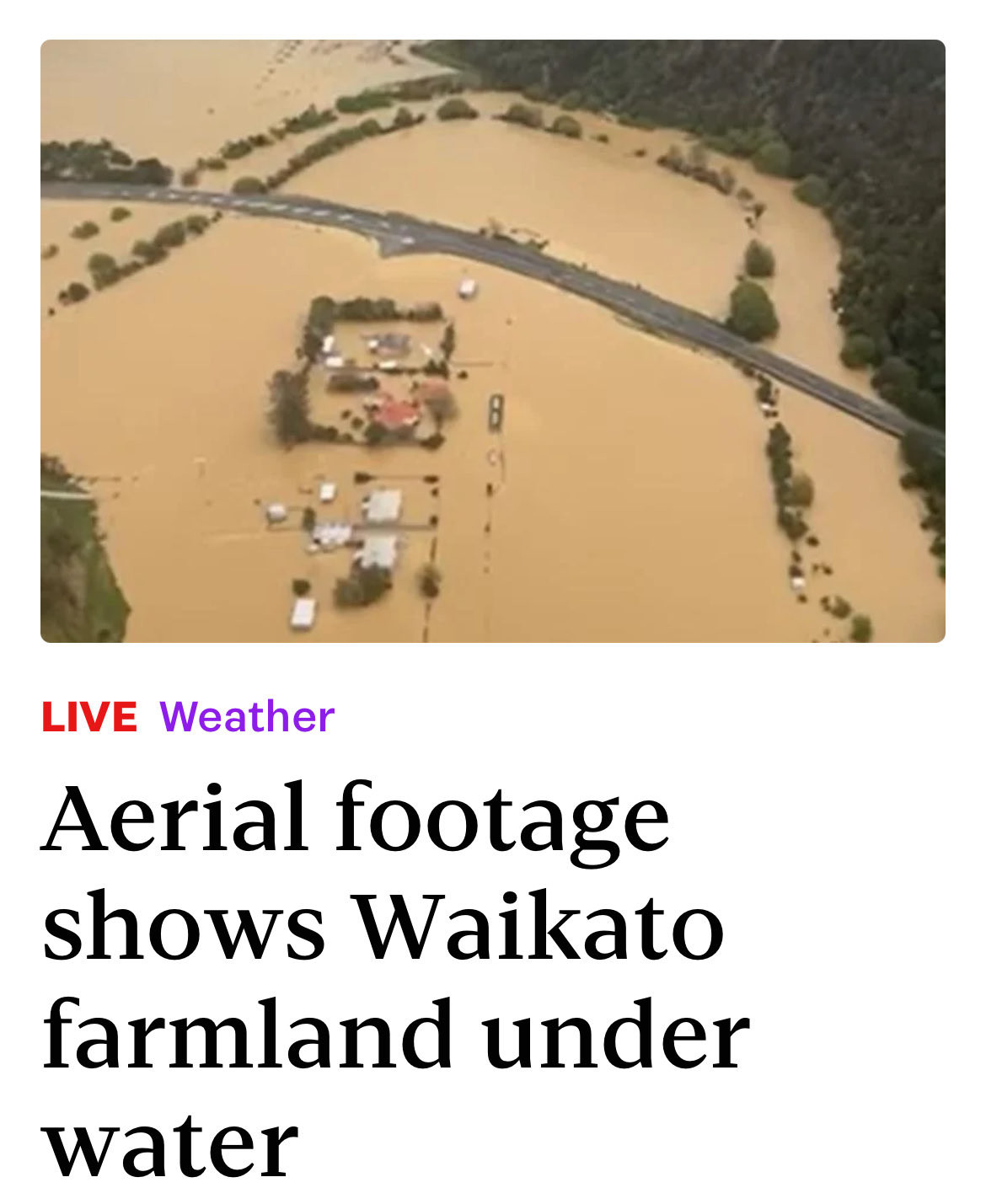Open the Weather category link
The width and height of the screenshot is (986, 1204).
click(247, 717)
